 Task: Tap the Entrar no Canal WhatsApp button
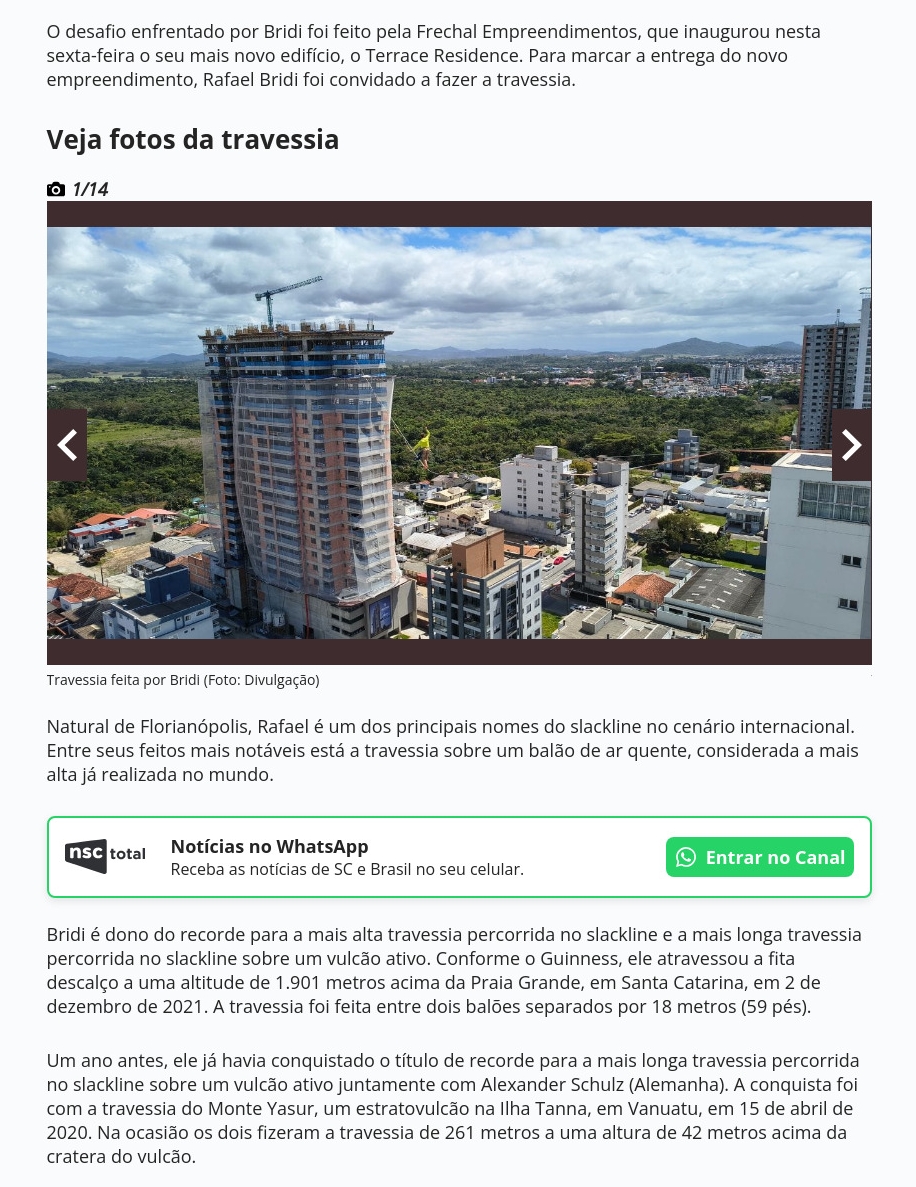(760, 857)
